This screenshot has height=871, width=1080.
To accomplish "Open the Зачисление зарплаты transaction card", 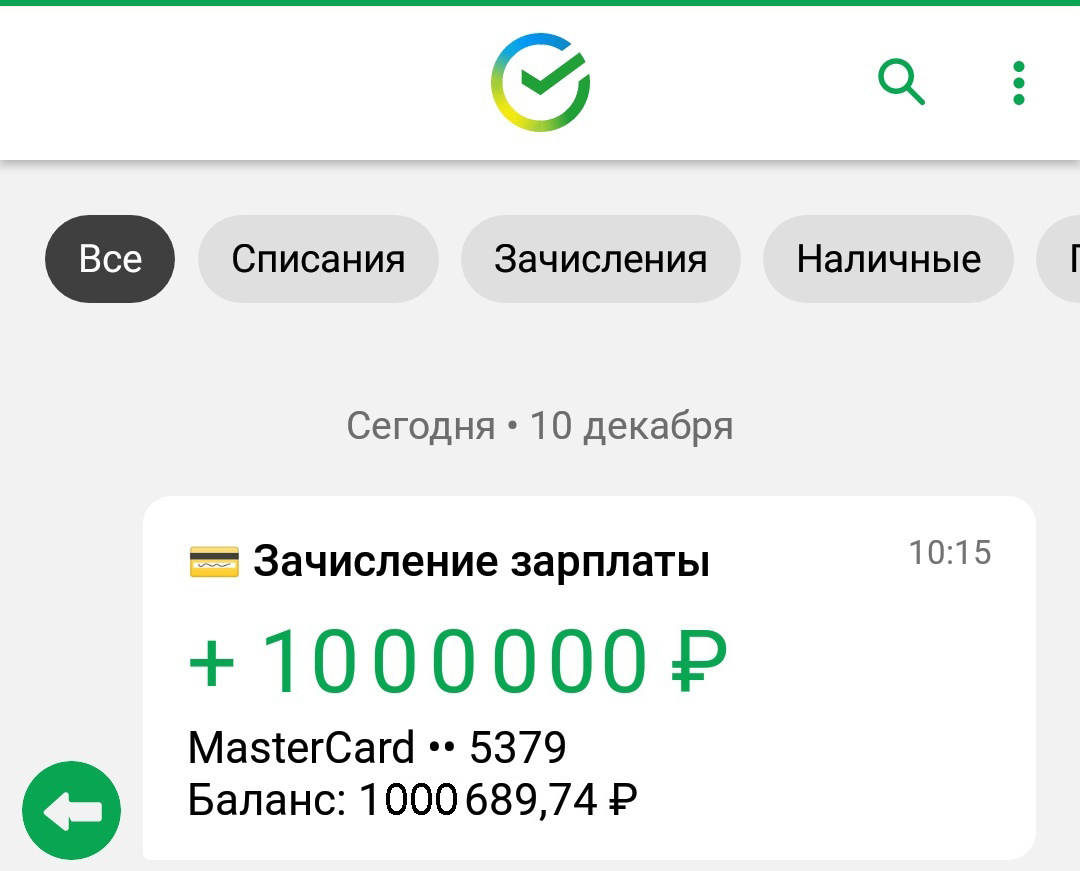I will pos(588,676).
